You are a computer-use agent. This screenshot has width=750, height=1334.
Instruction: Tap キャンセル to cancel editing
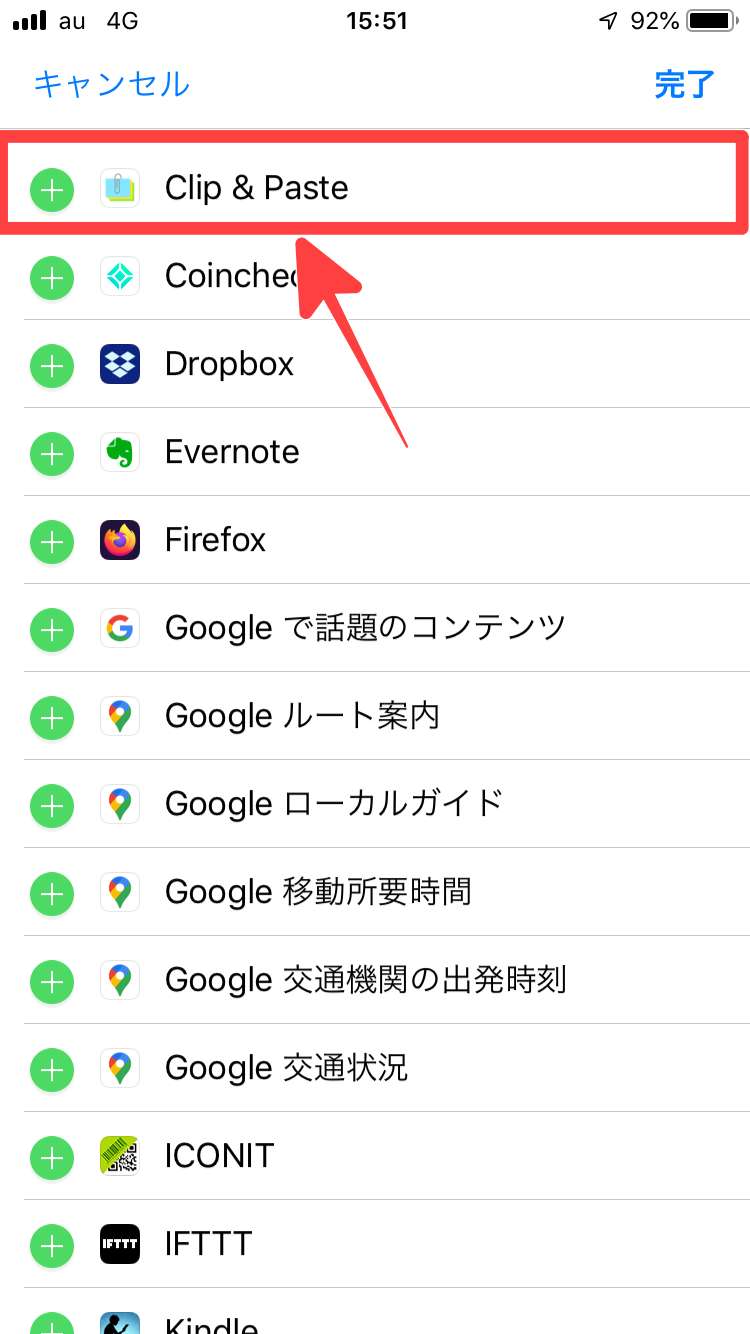click(111, 83)
